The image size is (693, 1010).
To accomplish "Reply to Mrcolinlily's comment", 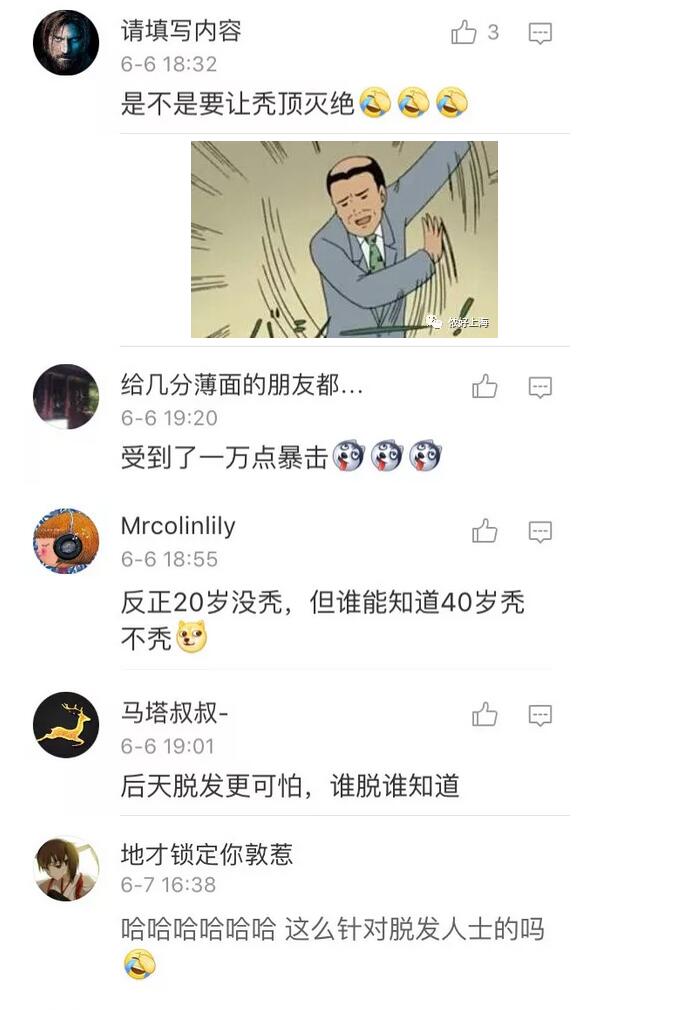I will click(x=540, y=531).
